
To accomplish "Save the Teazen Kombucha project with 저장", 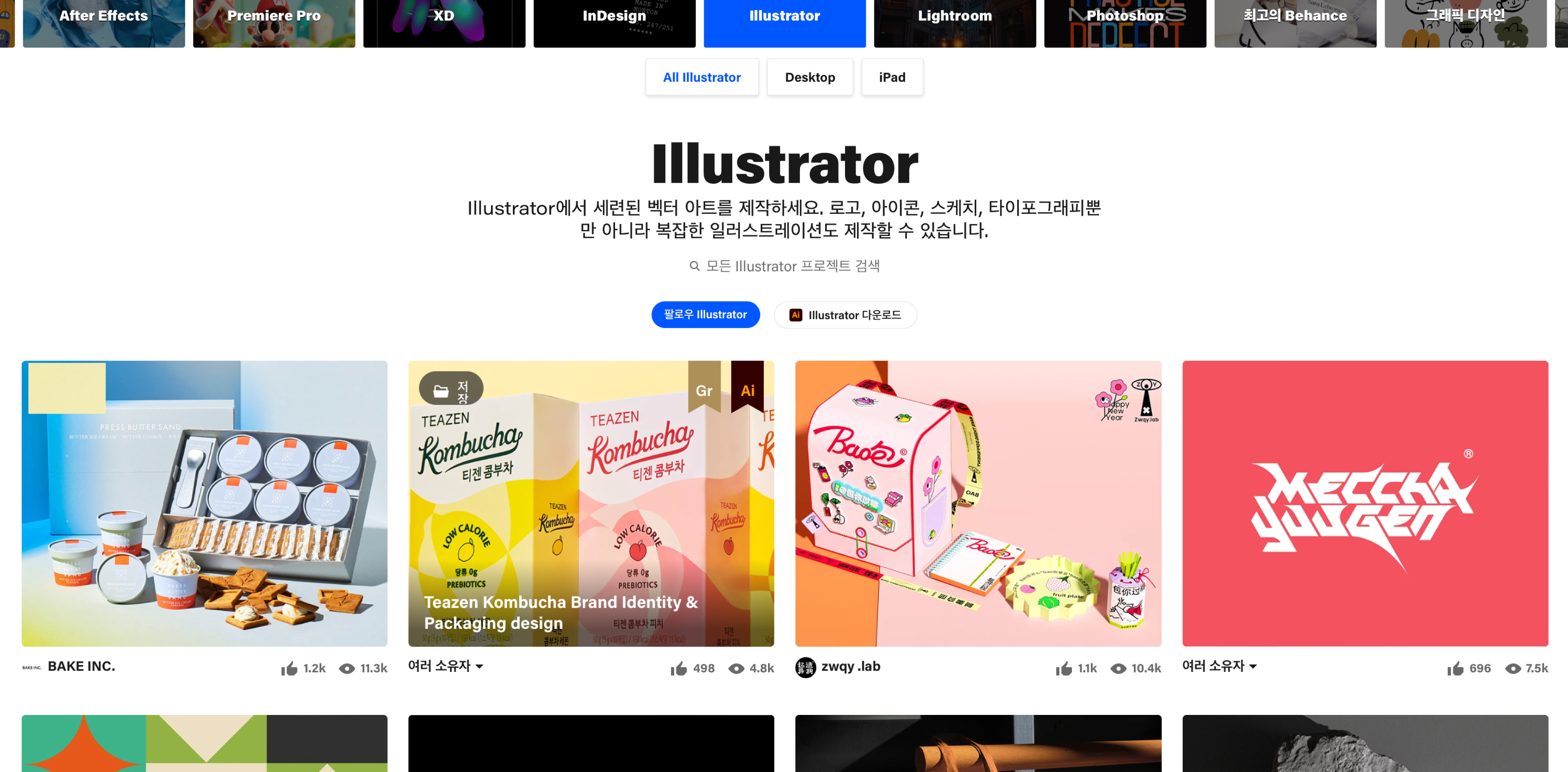I will (x=451, y=390).
